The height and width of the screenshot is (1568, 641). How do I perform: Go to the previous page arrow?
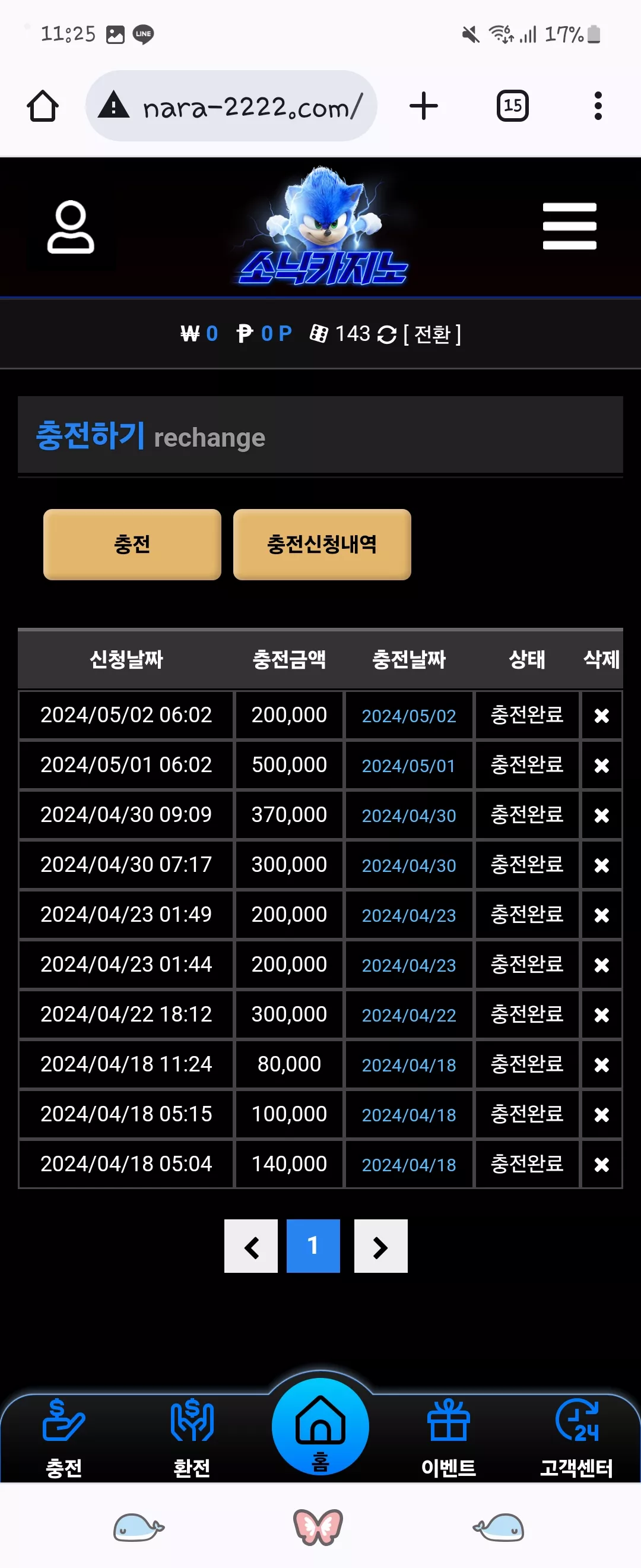(251, 1246)
